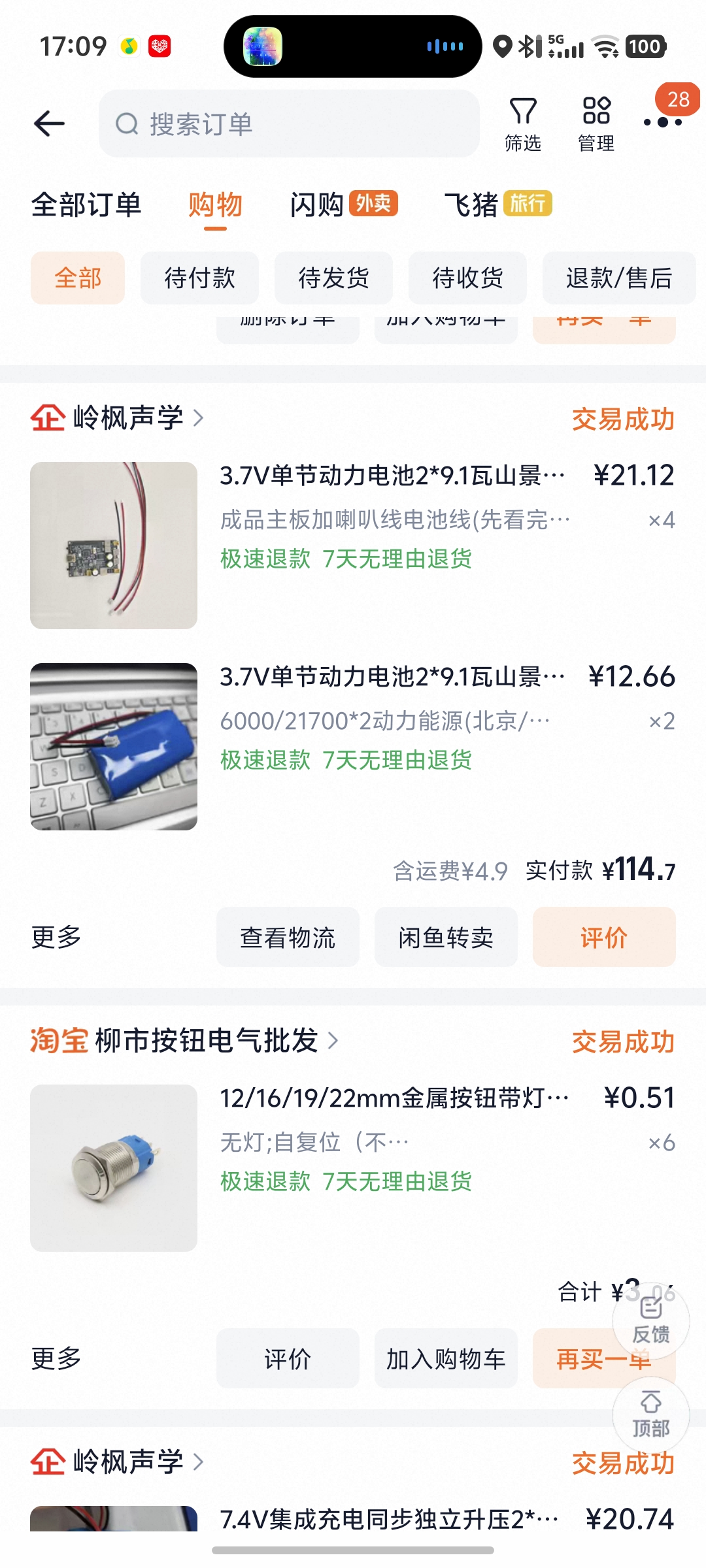The width and height of the screenshot is (706, 1568).
Task: Open the three-dot more menu
Action: click(662, 122)
